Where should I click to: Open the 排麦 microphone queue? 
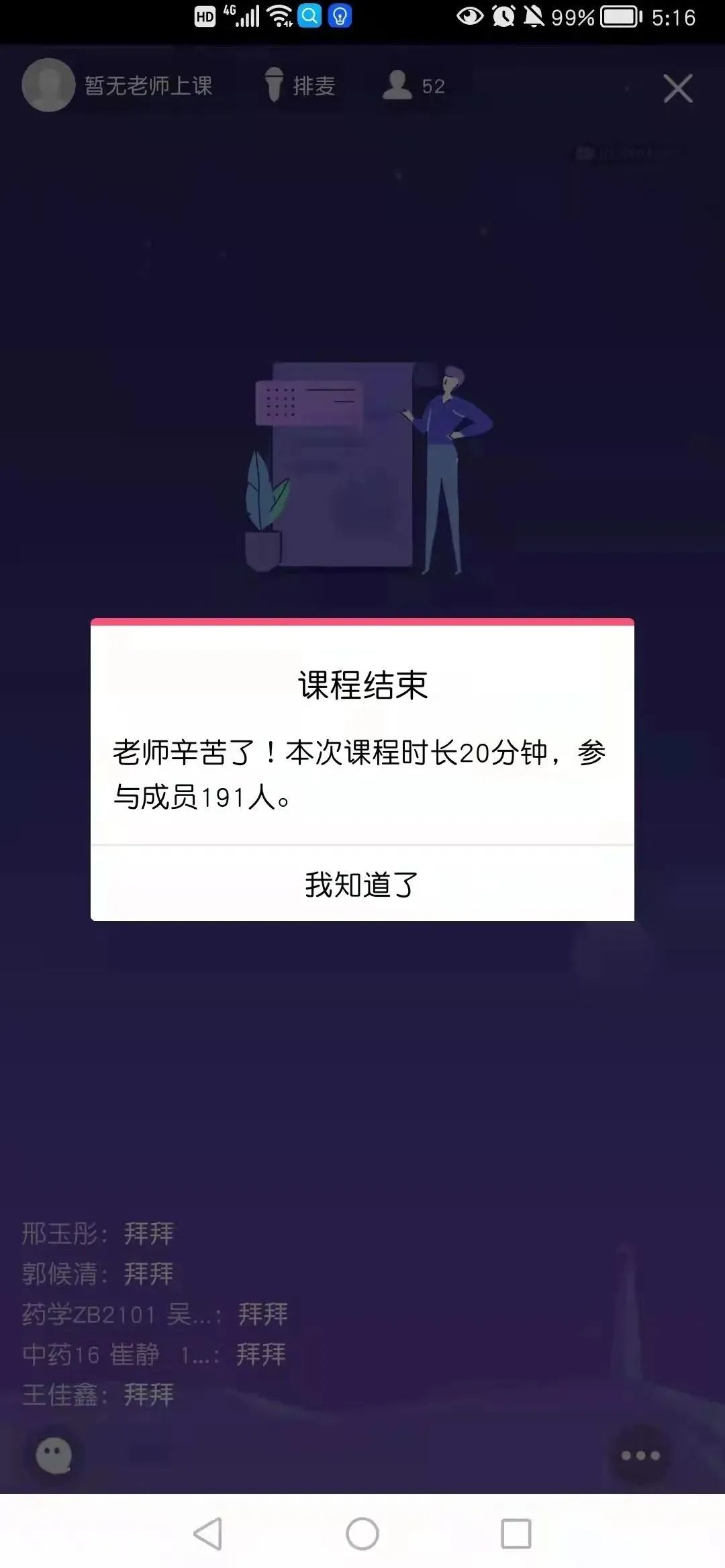coord(299,85)
